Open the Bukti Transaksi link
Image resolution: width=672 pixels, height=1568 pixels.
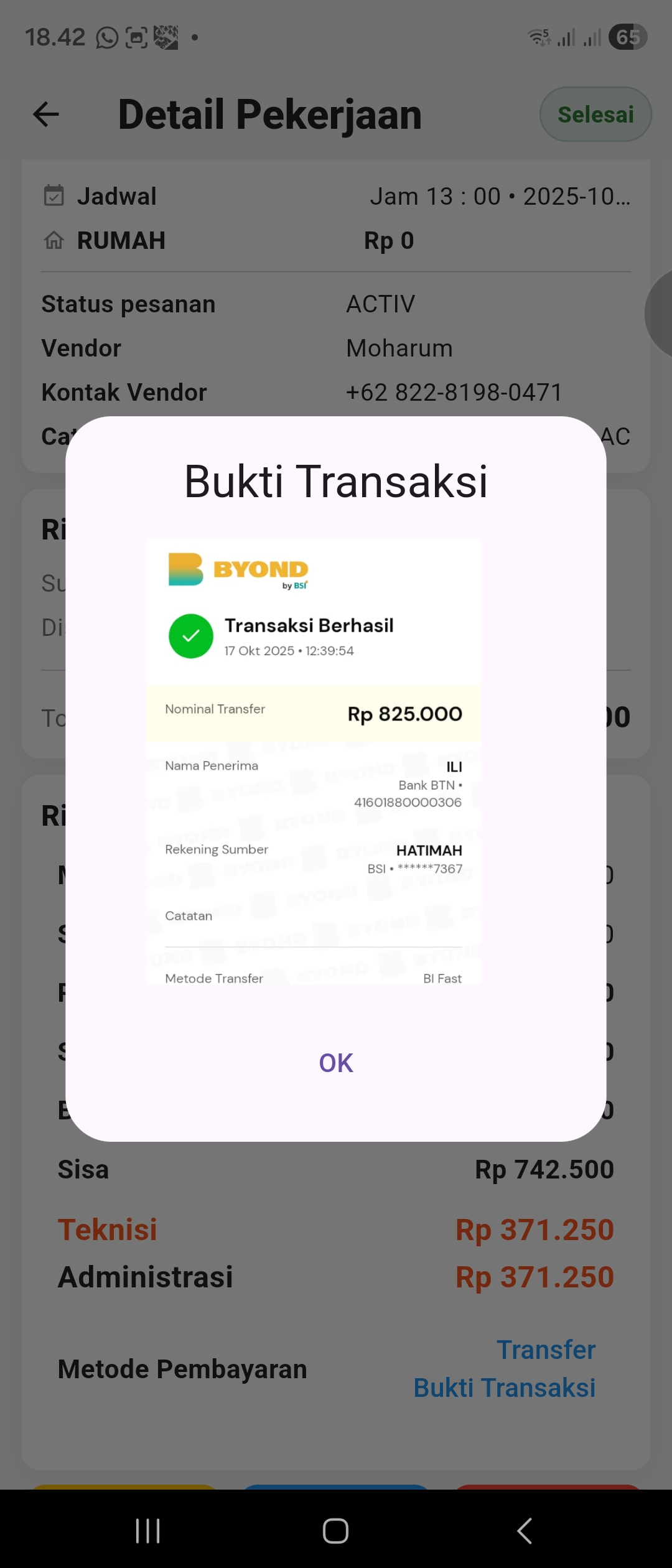504,1388
